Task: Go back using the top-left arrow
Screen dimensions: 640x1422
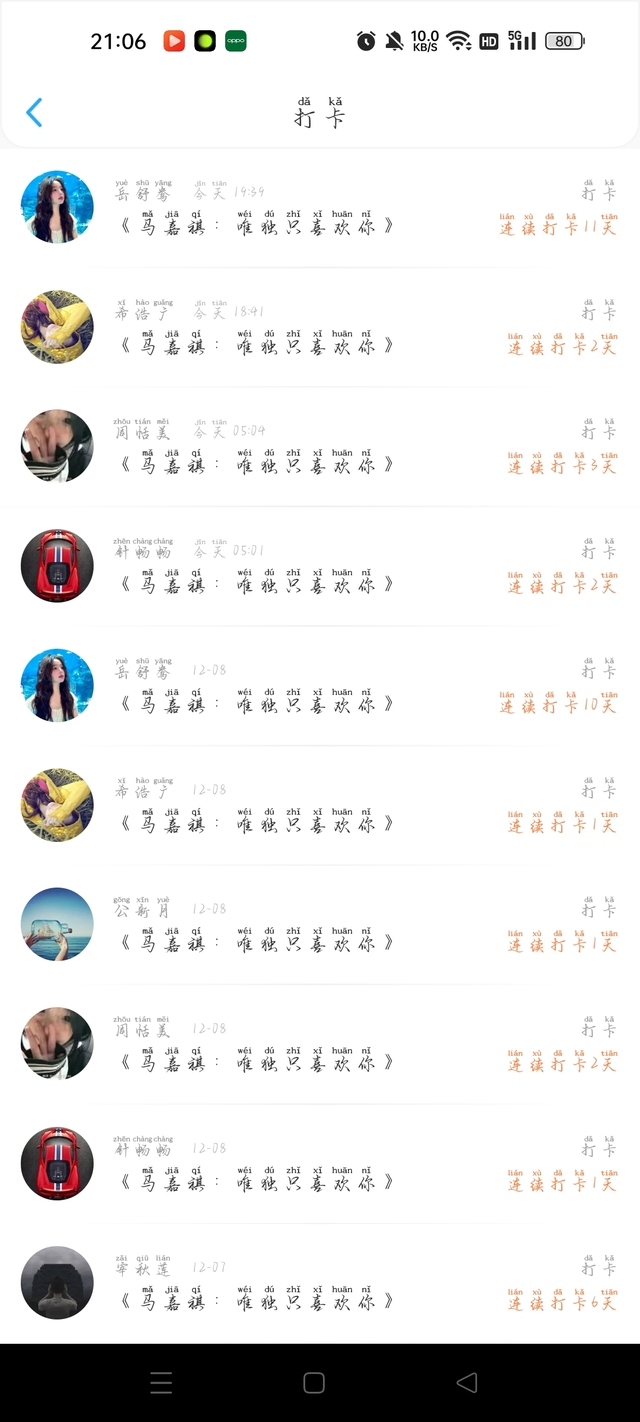Action: point(34,112)
